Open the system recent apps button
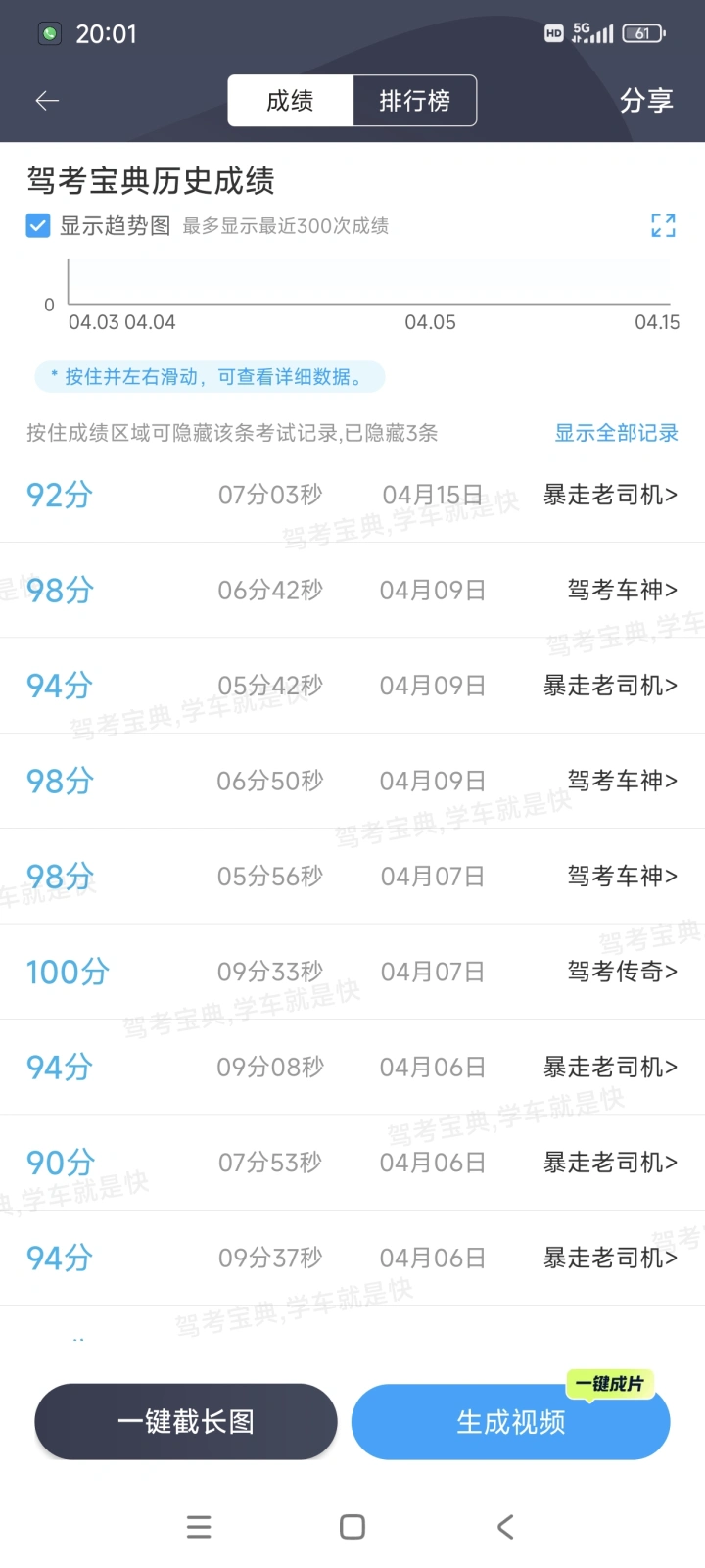705x1568 pixels. (199, 1526)
